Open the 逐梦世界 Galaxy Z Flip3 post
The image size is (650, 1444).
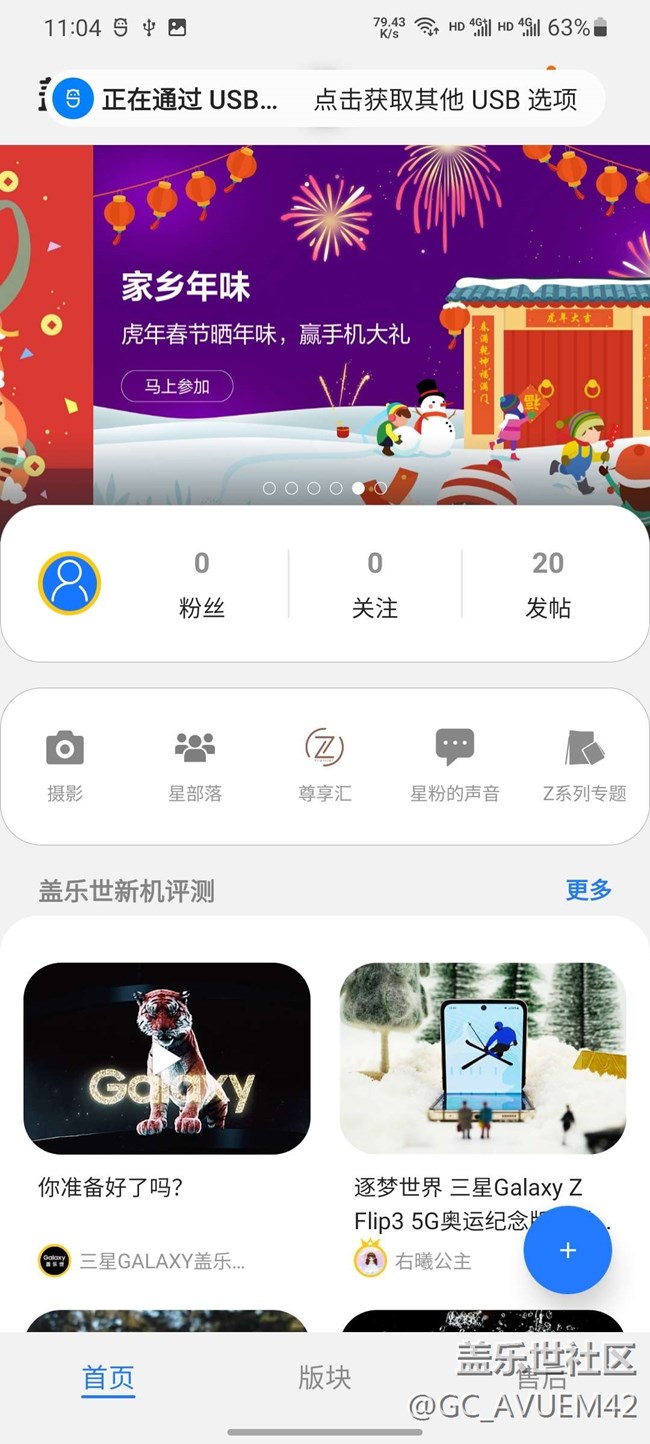coord(483,1058)
